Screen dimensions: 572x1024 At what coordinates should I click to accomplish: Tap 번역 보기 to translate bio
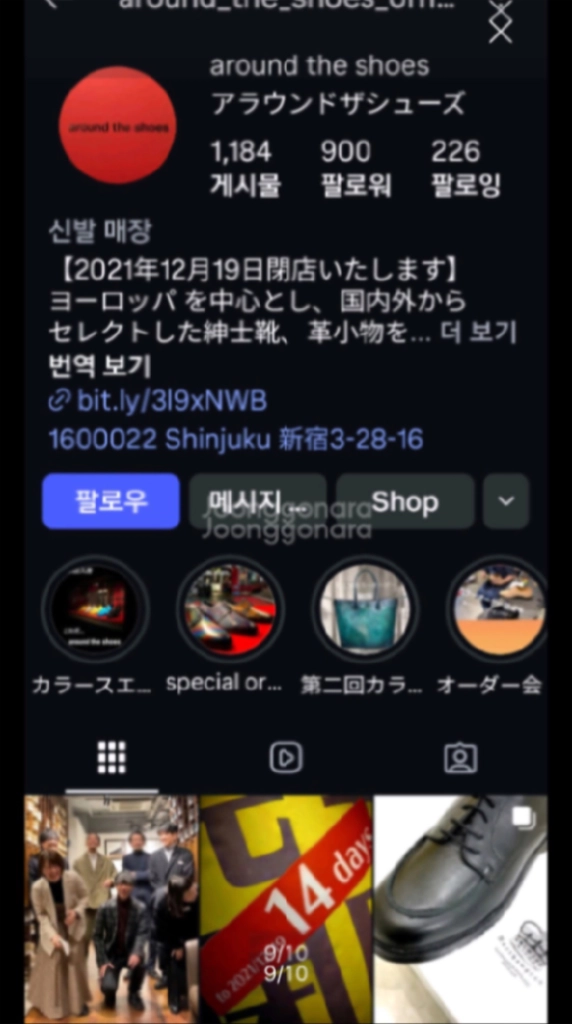100,366
